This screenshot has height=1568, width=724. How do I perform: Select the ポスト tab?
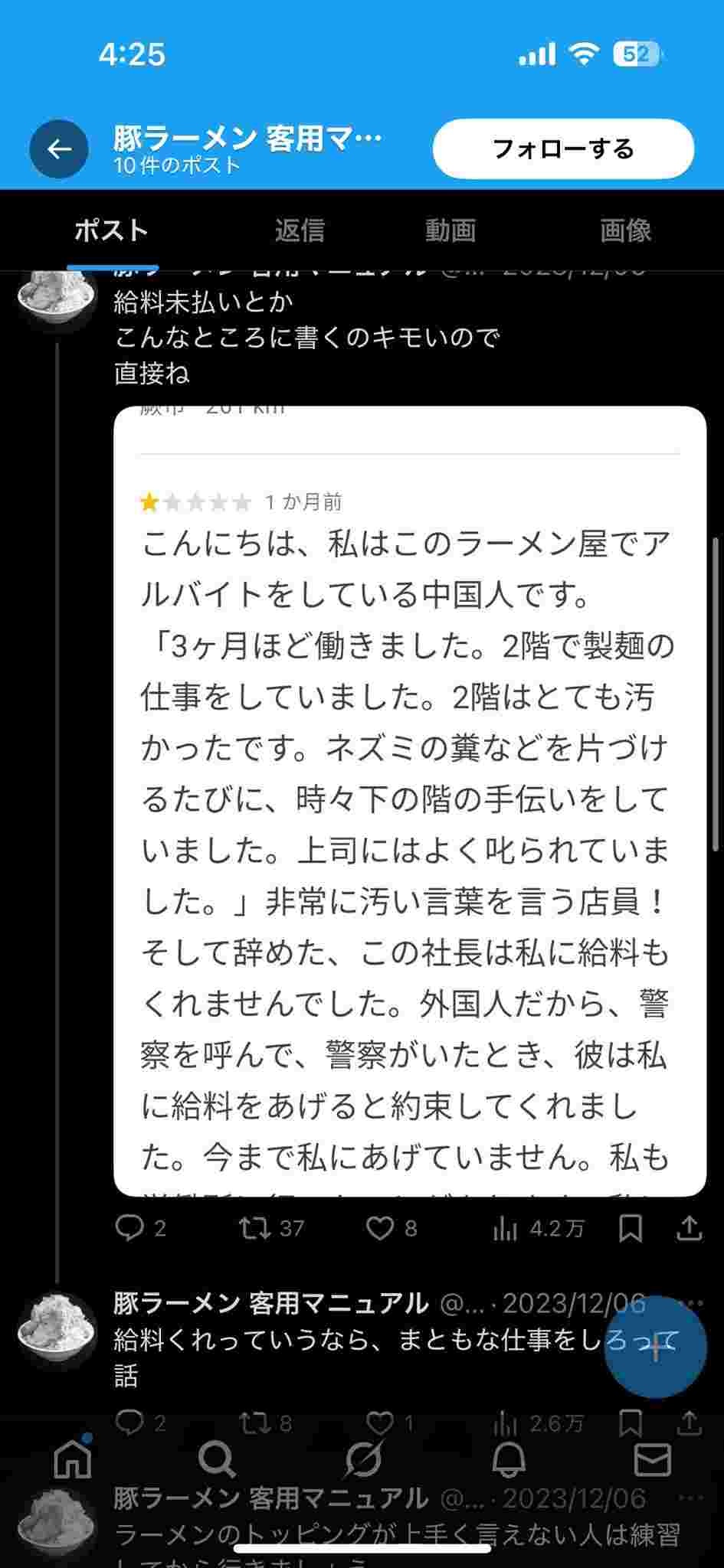112,230
